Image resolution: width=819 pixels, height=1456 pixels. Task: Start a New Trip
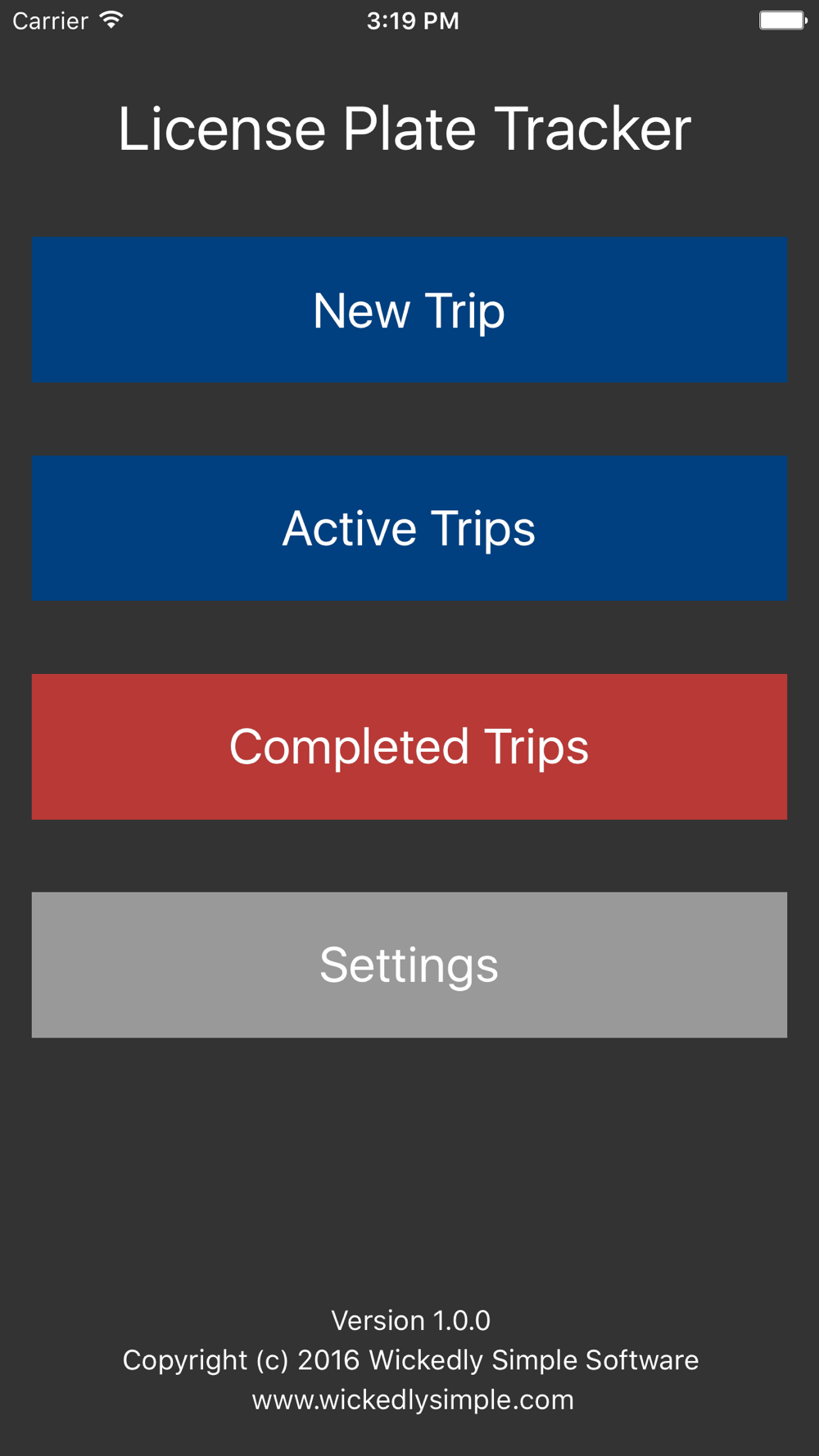(409, 310)
